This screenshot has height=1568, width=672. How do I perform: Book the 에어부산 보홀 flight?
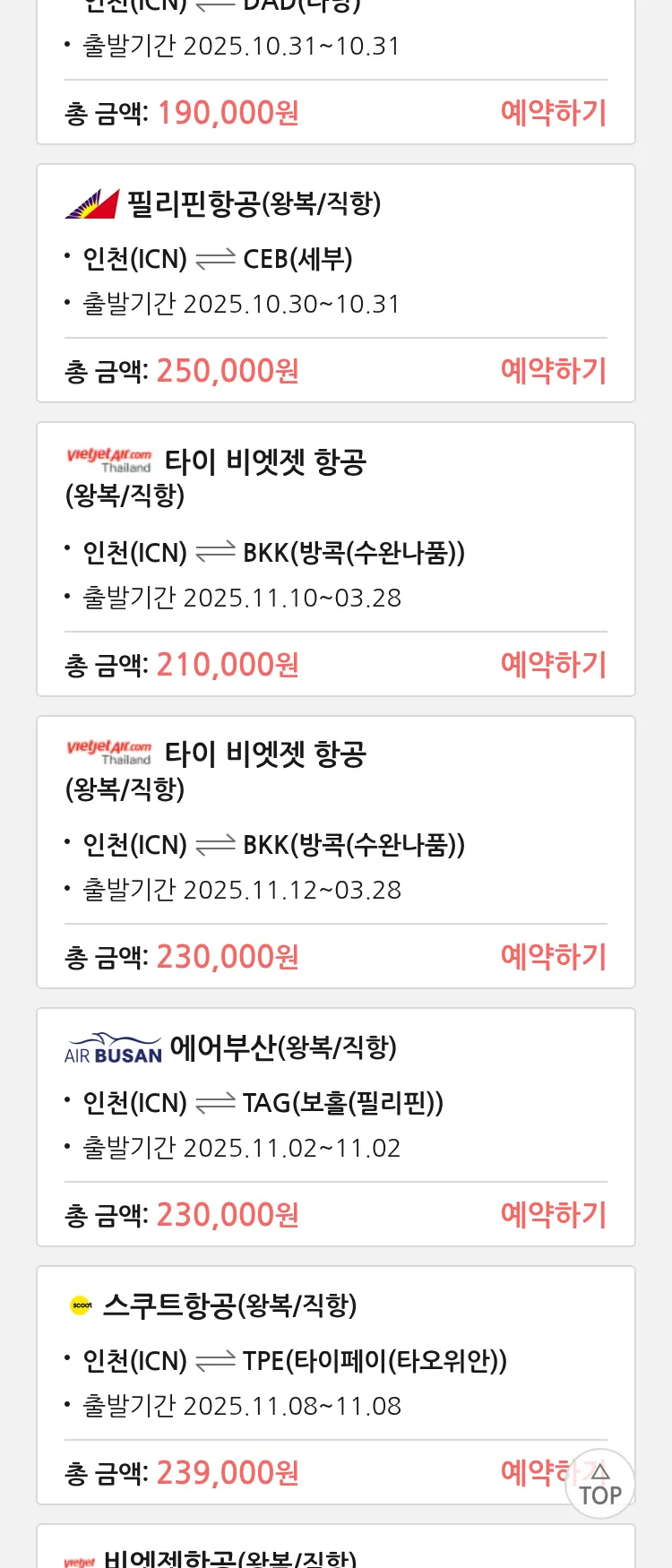[x=553, y=1215]
